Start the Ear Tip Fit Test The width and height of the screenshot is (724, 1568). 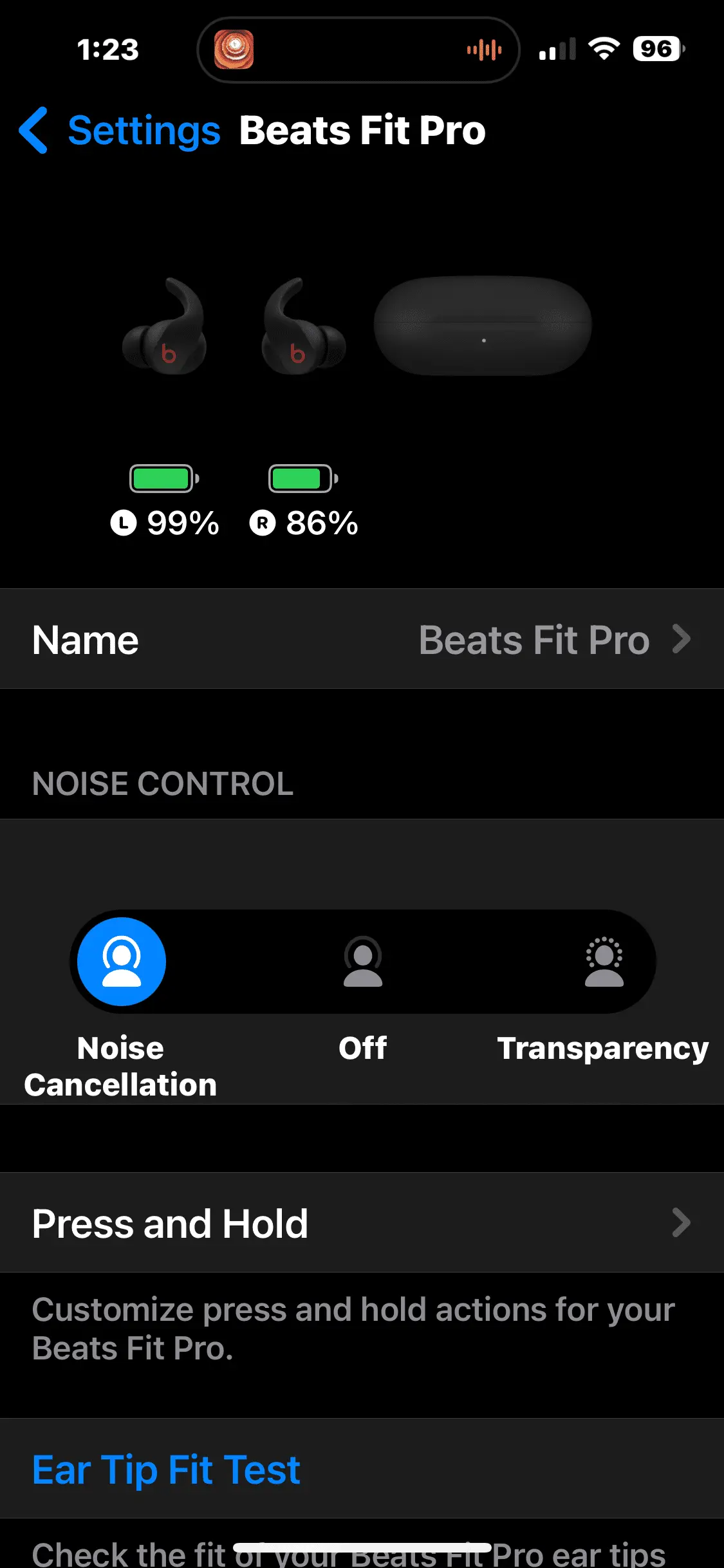166,1470
